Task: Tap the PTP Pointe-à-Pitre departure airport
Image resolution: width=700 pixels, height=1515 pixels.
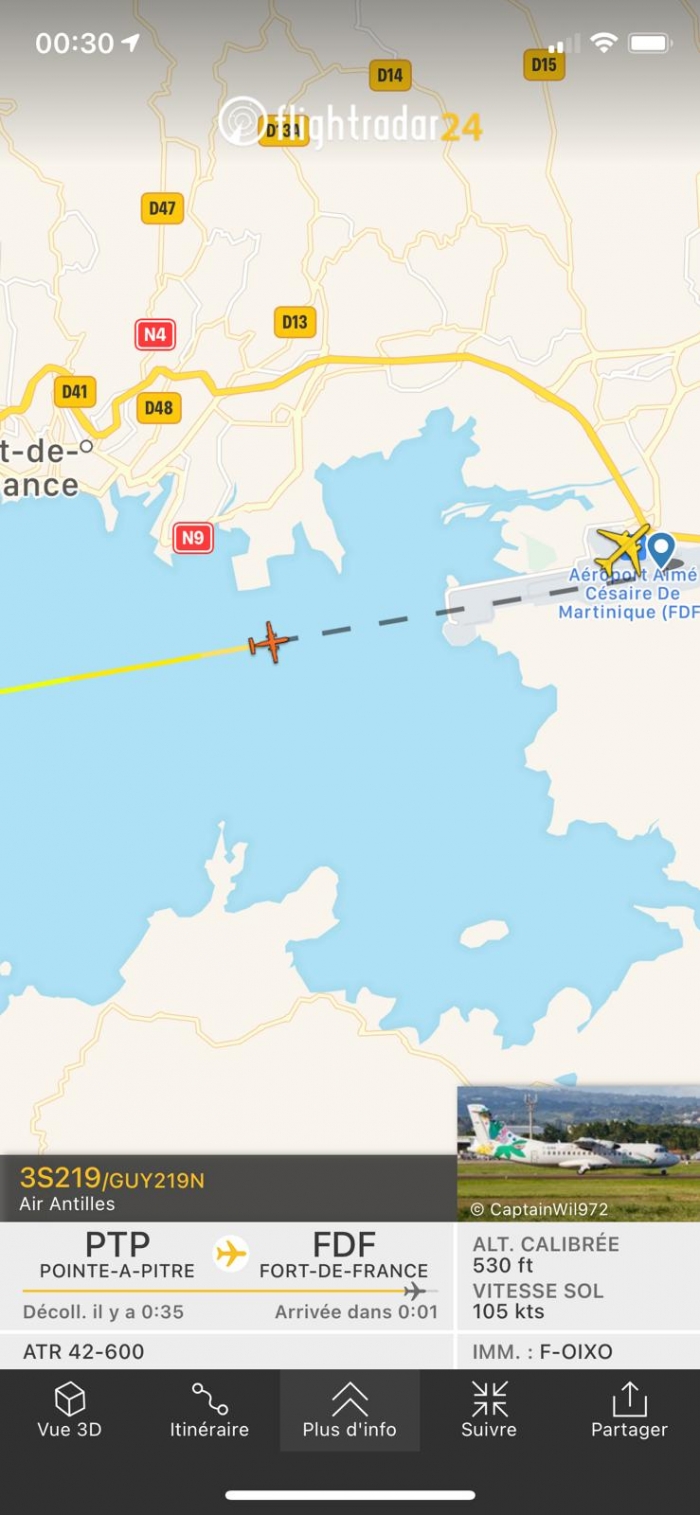Action: 117,1255
